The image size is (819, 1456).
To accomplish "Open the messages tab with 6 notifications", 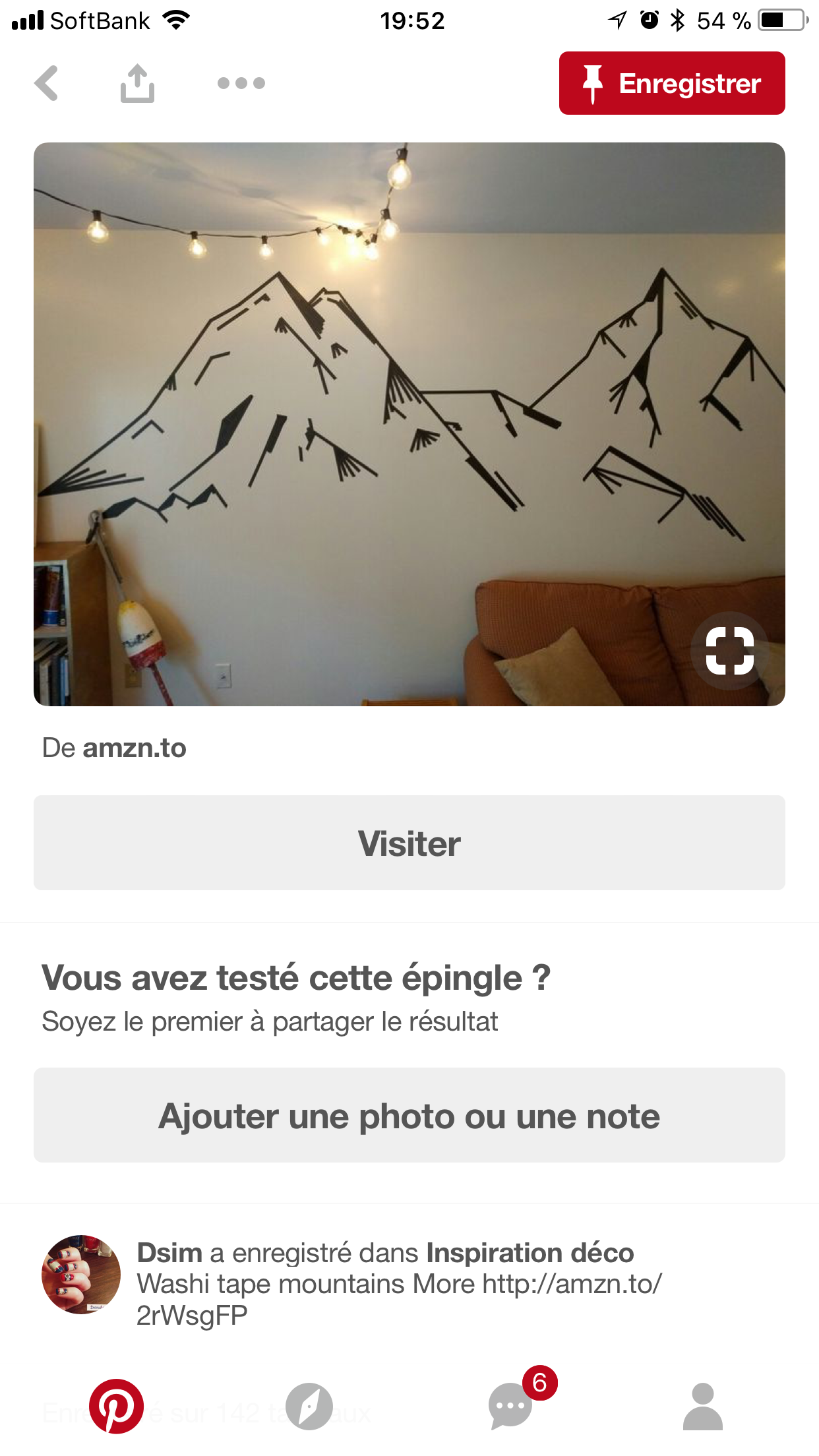I will click(510, 1406).
